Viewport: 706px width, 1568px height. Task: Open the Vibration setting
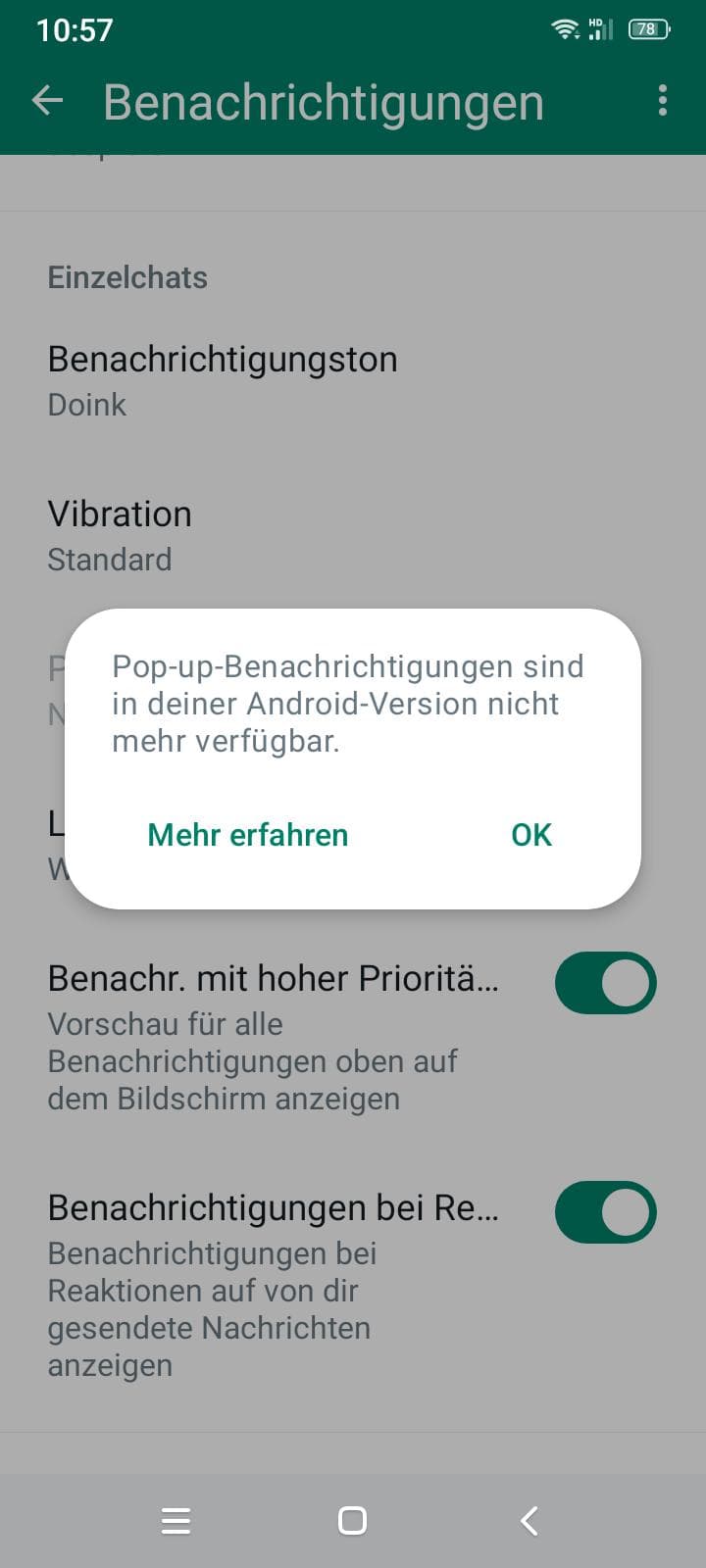(x=353, y=536)
